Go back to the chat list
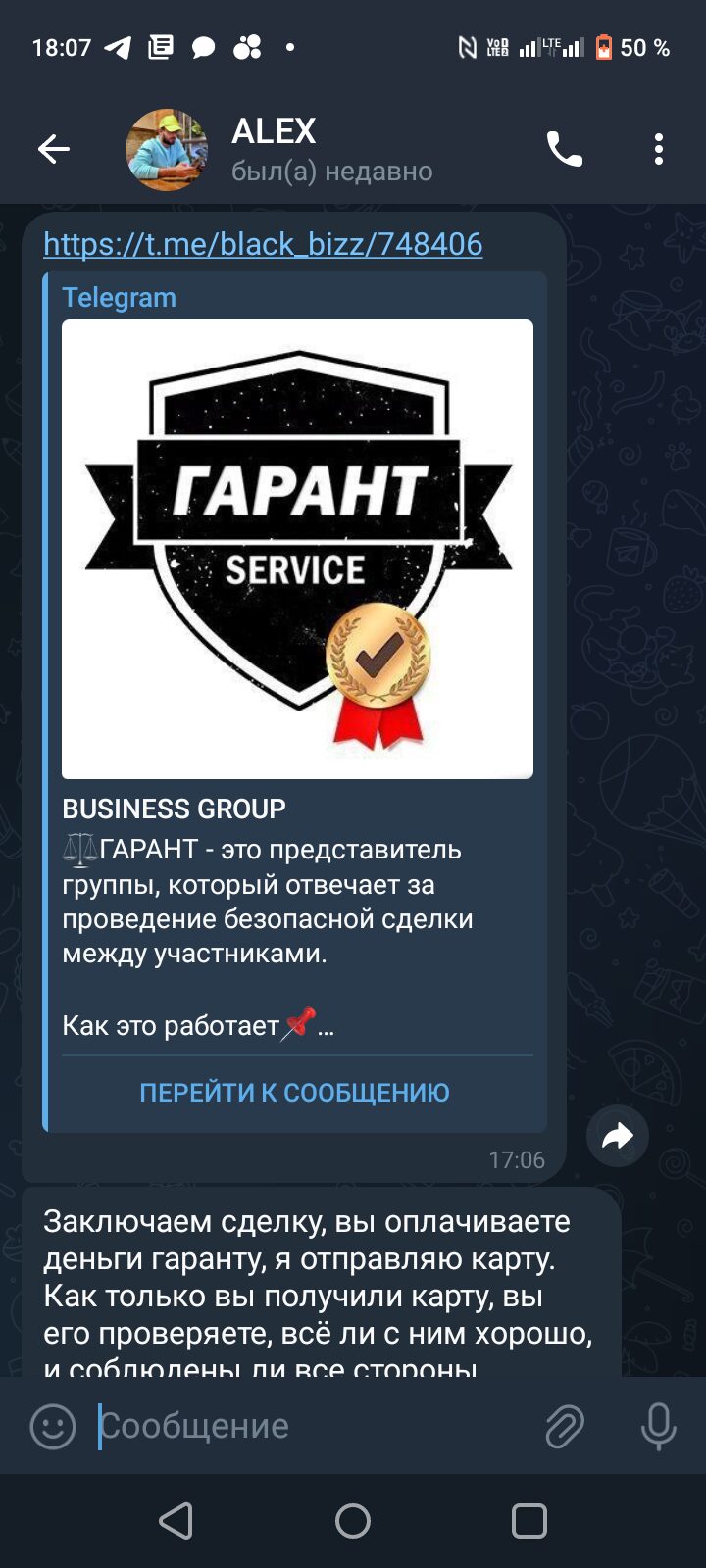 [54, 149]
